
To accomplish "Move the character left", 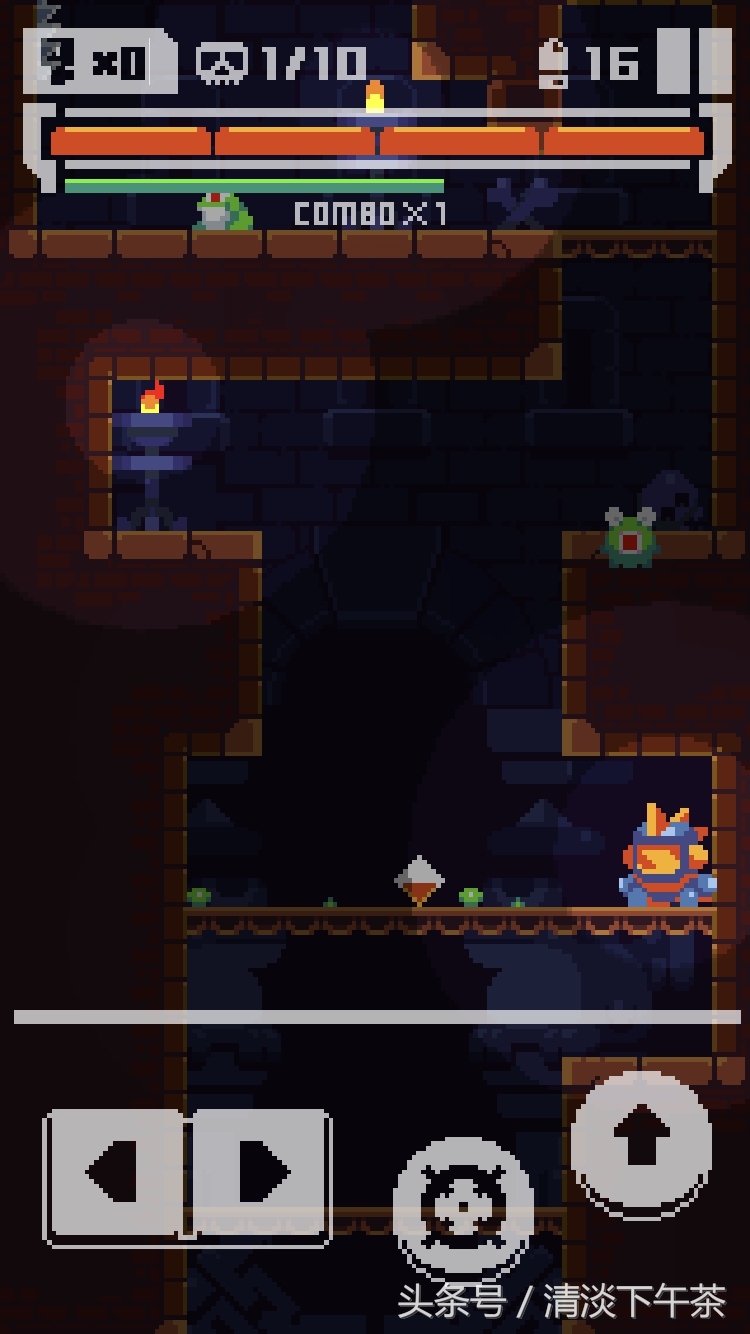I will (x=117, y=1174).
